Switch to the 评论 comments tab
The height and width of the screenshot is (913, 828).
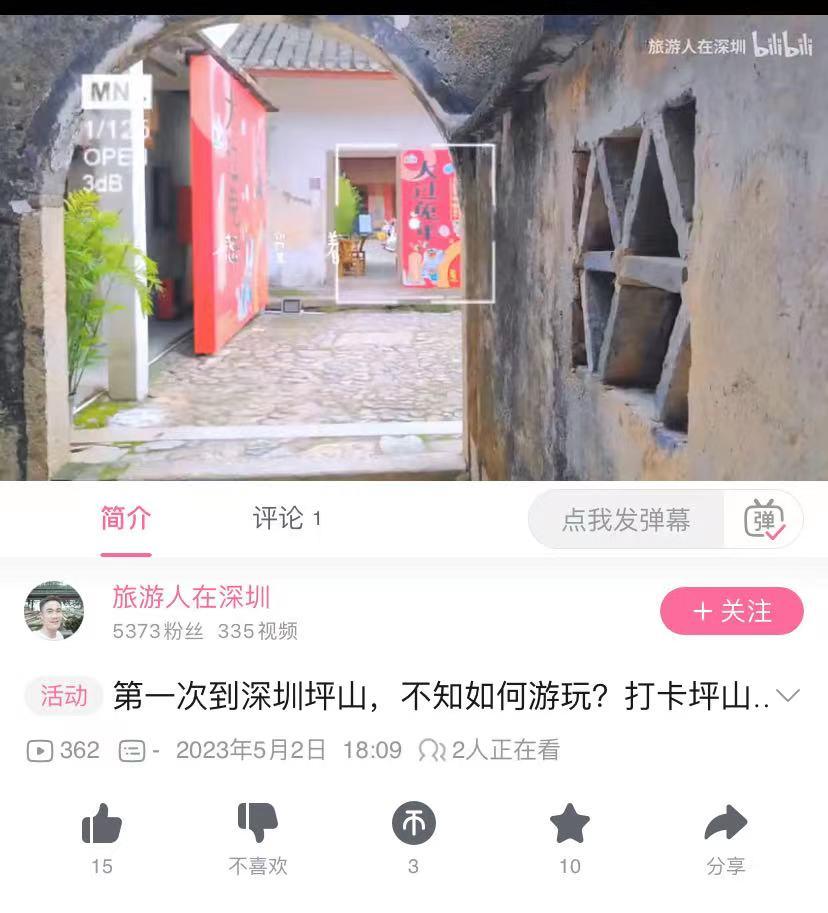(279, 519)
